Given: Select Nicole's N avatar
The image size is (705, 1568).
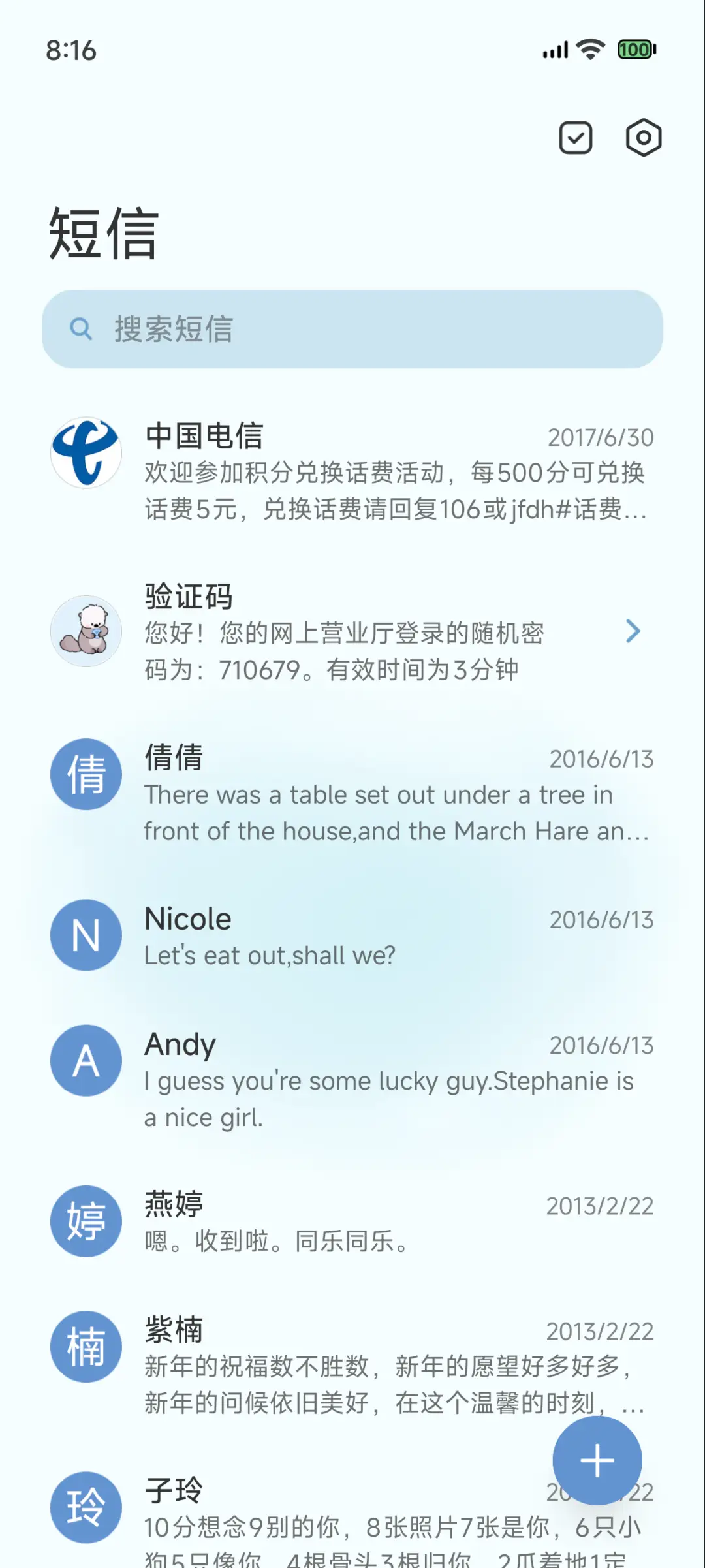Looking at the screenshot, I should (86, 935).
